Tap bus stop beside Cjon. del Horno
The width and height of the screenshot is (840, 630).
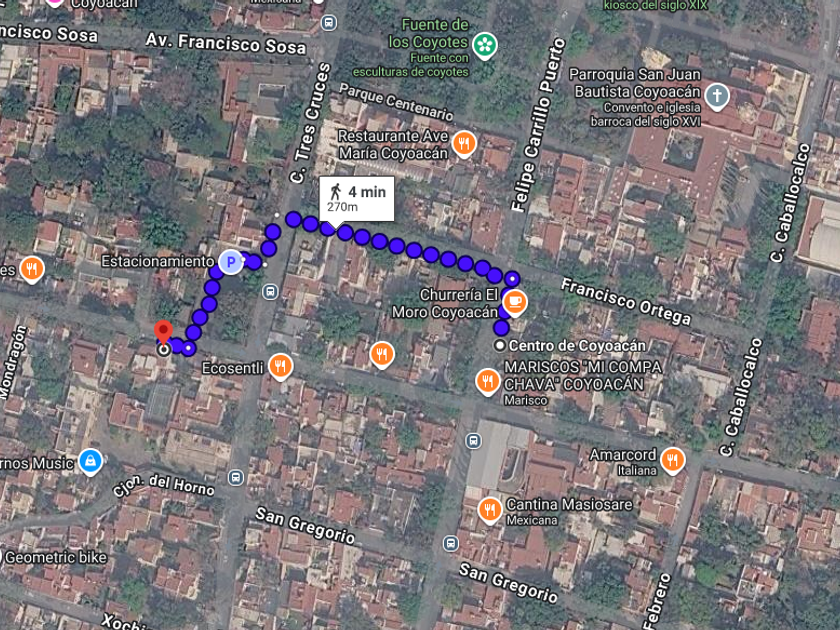(x=236, y=477)
